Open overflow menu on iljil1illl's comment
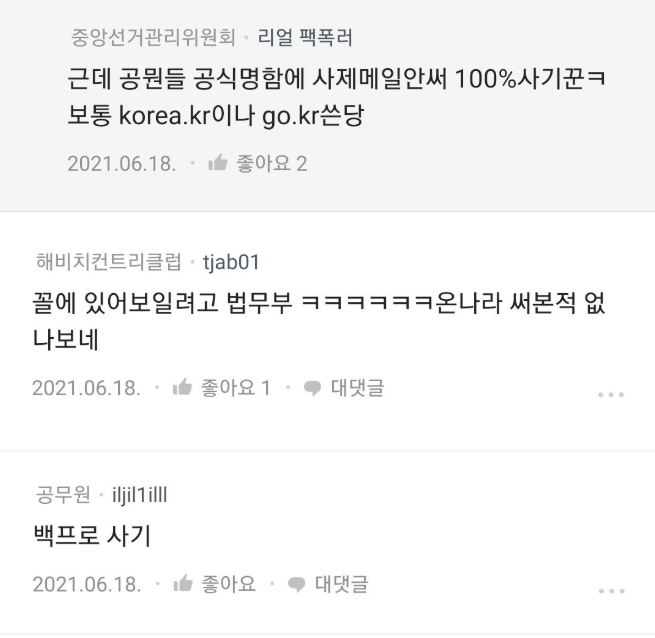 (611, 590)
